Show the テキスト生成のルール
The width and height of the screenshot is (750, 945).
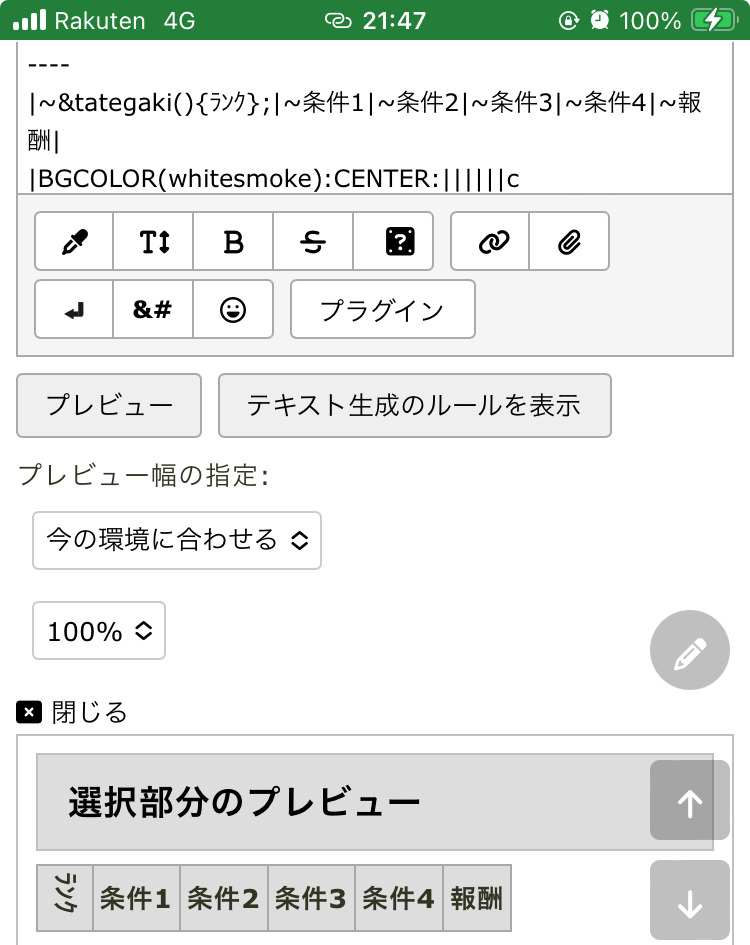click(x=414, y=405)
